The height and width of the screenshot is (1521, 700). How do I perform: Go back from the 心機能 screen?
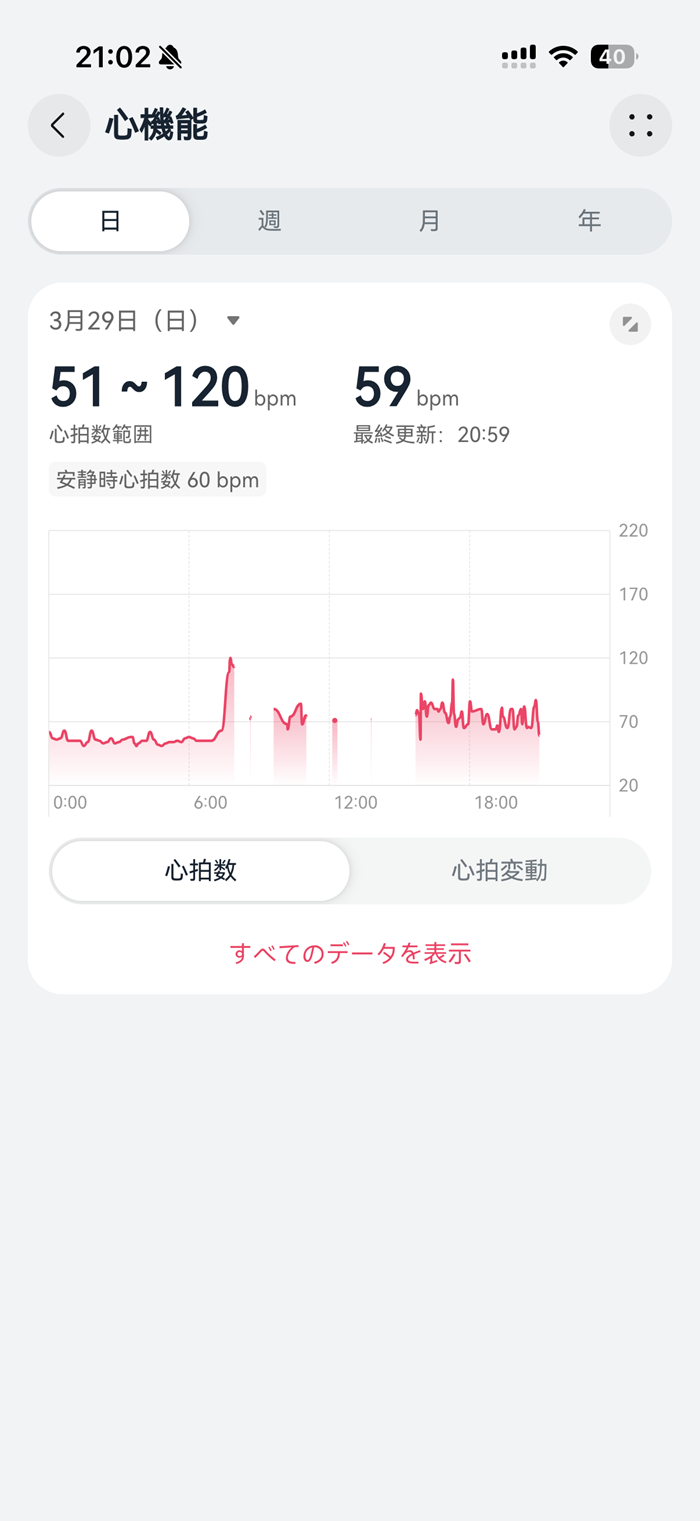(x=59, y=125)
